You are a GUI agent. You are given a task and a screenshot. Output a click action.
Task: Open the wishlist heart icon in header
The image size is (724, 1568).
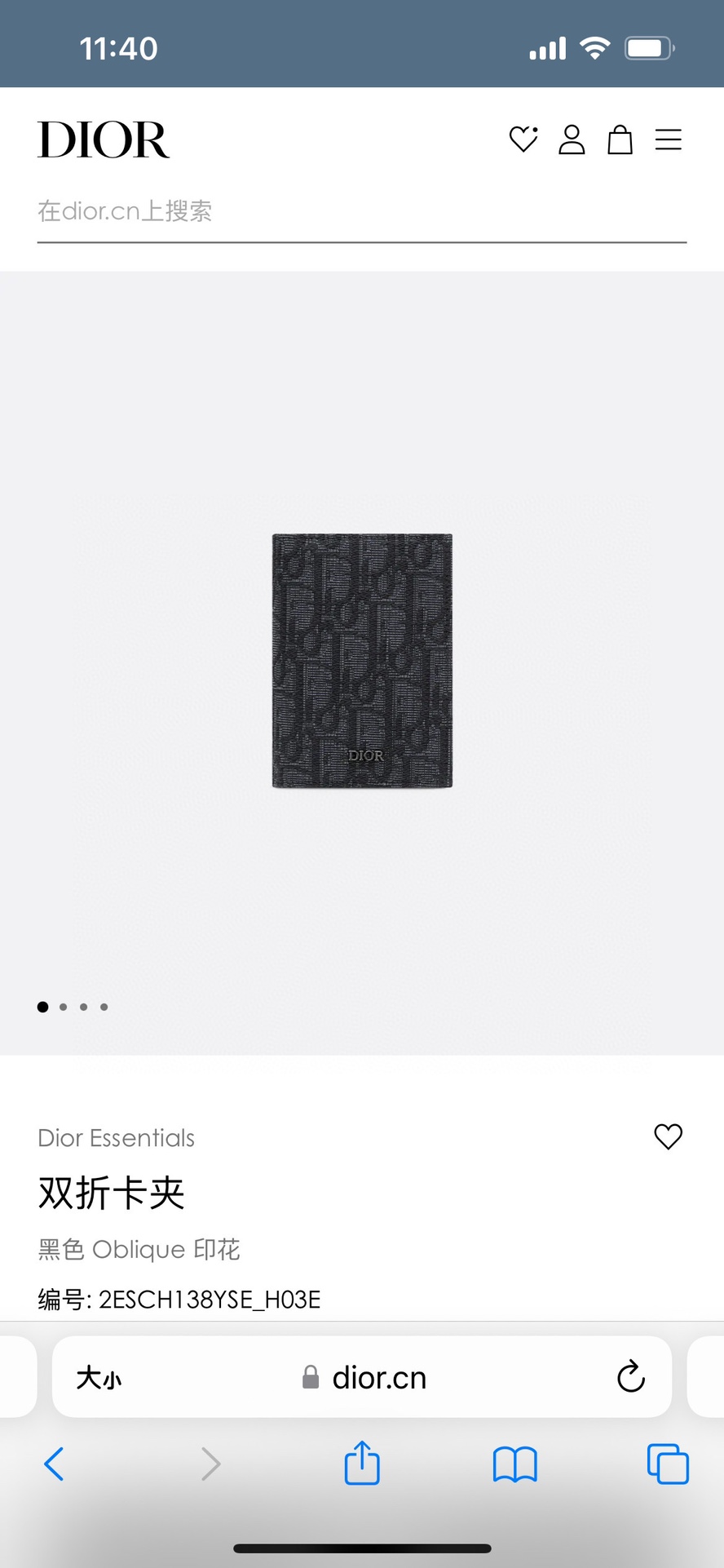point(523,140)
